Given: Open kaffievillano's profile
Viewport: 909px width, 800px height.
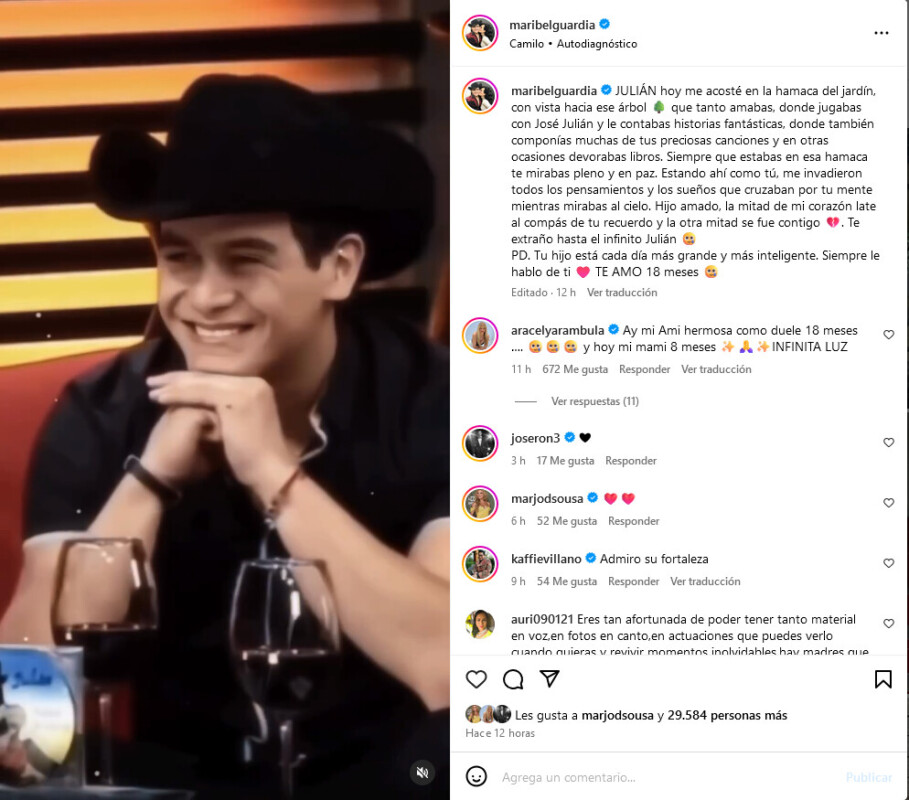Looking at the screenshot, I should click(x=547, y=558).
